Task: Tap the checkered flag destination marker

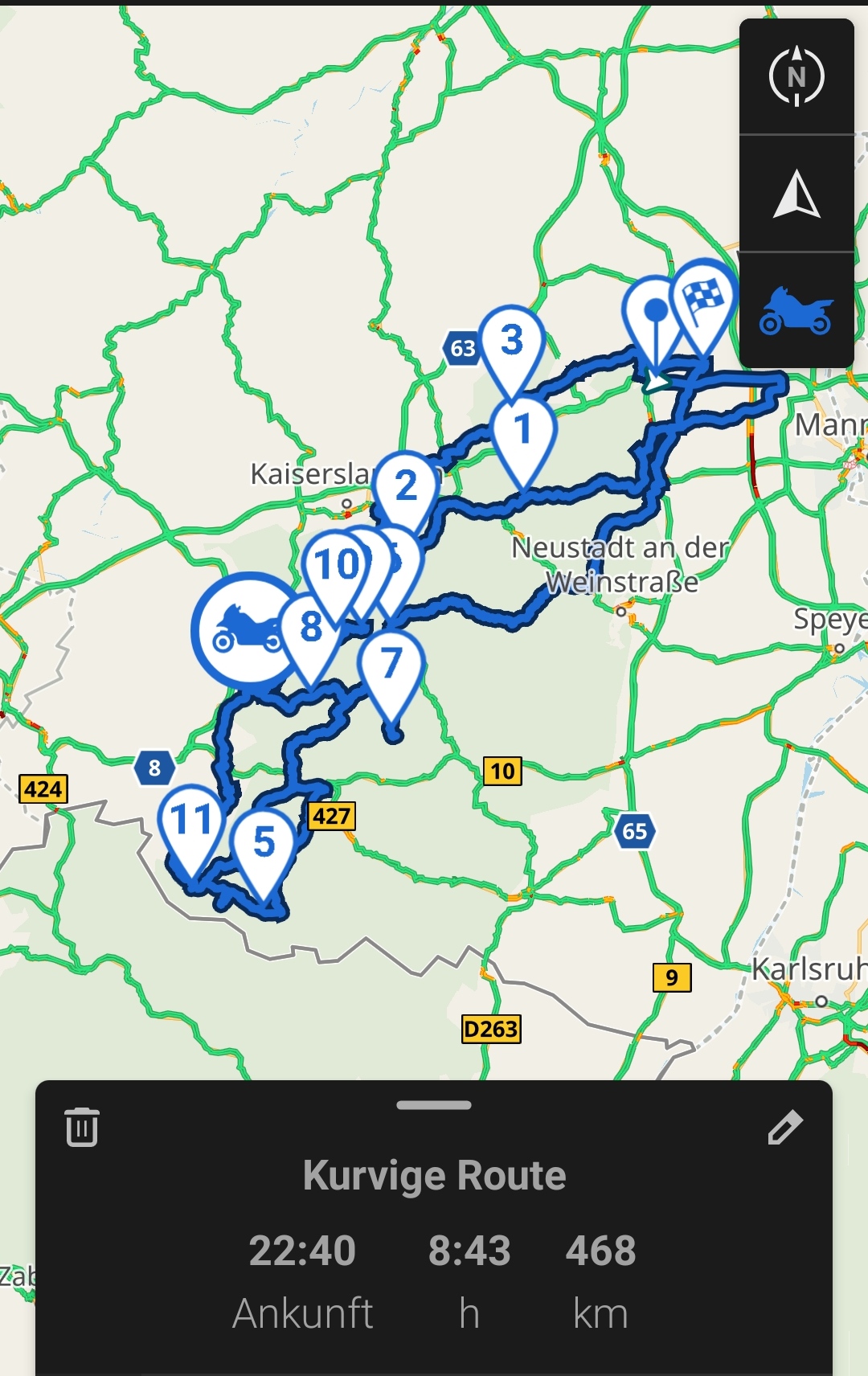Action: coord(704,299)
